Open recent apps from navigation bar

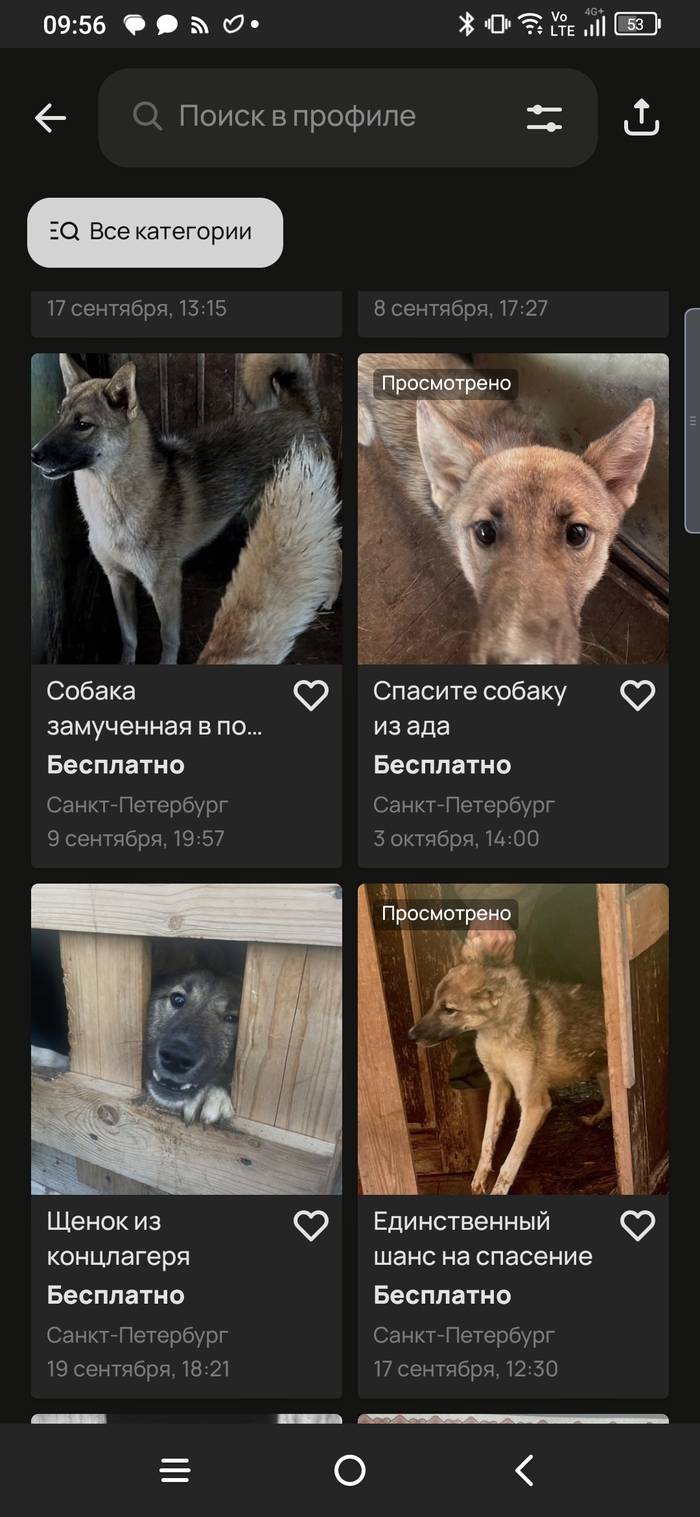coord(175,1470)
